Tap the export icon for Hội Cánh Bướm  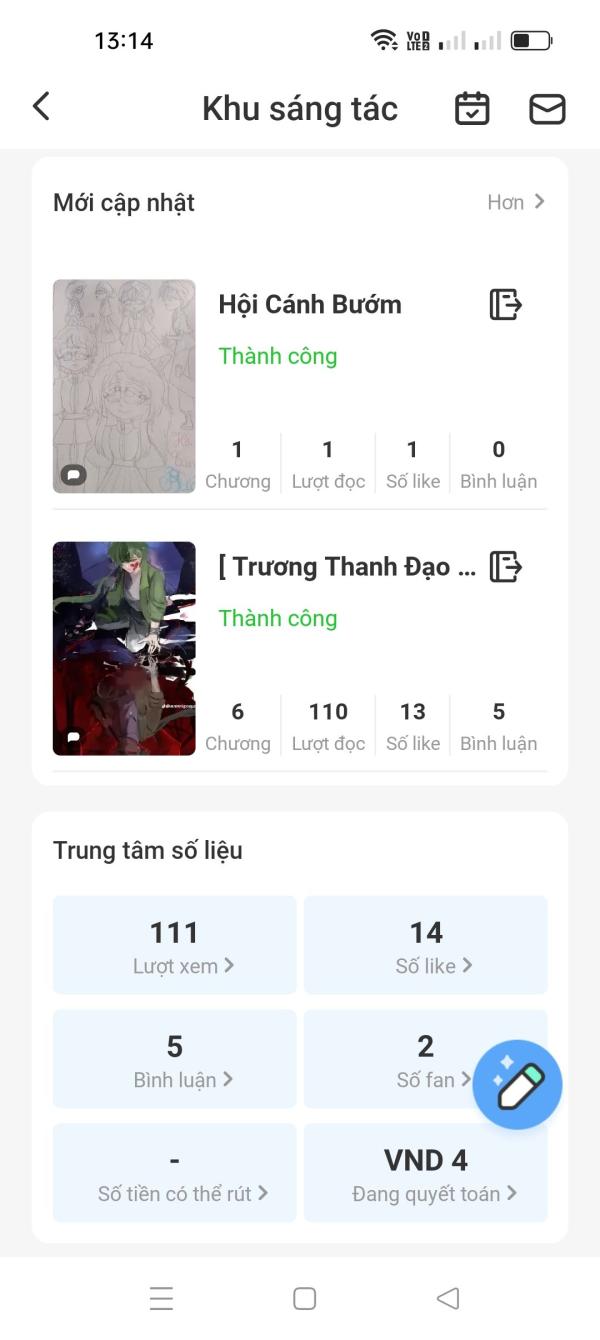pos(506,304)
